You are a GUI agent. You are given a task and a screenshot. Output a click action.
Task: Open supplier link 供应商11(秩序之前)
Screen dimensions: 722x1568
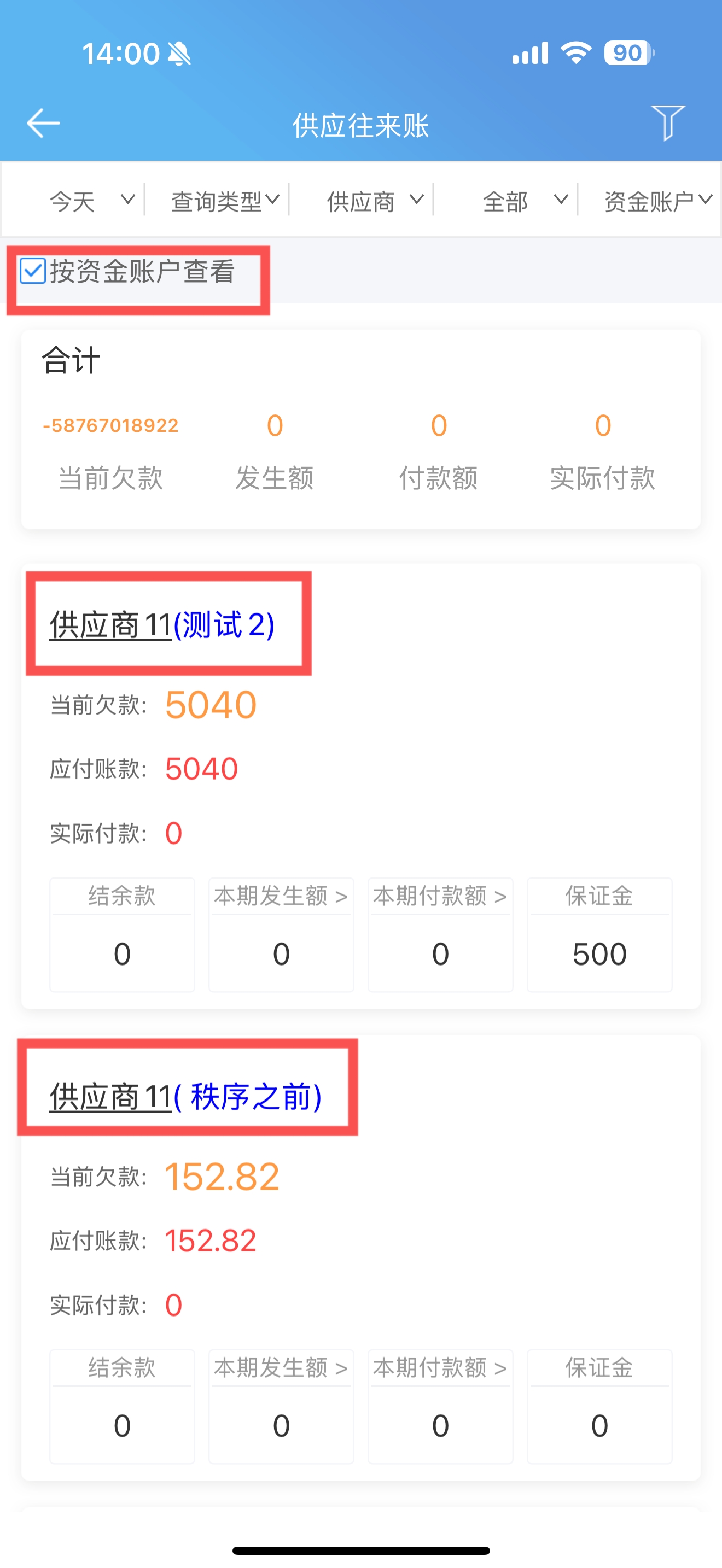pos(185,1096)
